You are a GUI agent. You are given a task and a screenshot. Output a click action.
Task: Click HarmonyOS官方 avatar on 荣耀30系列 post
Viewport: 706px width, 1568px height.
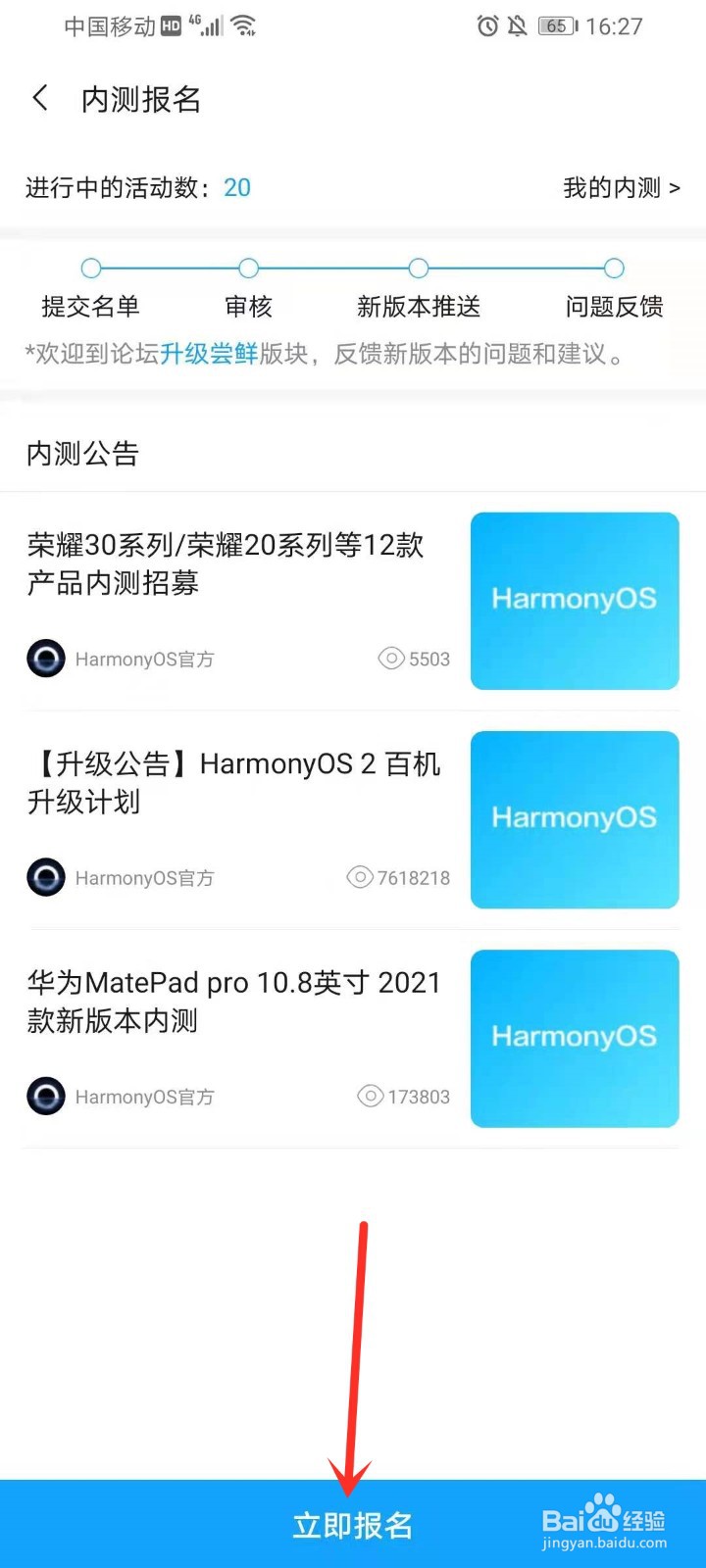pos(45,659)
